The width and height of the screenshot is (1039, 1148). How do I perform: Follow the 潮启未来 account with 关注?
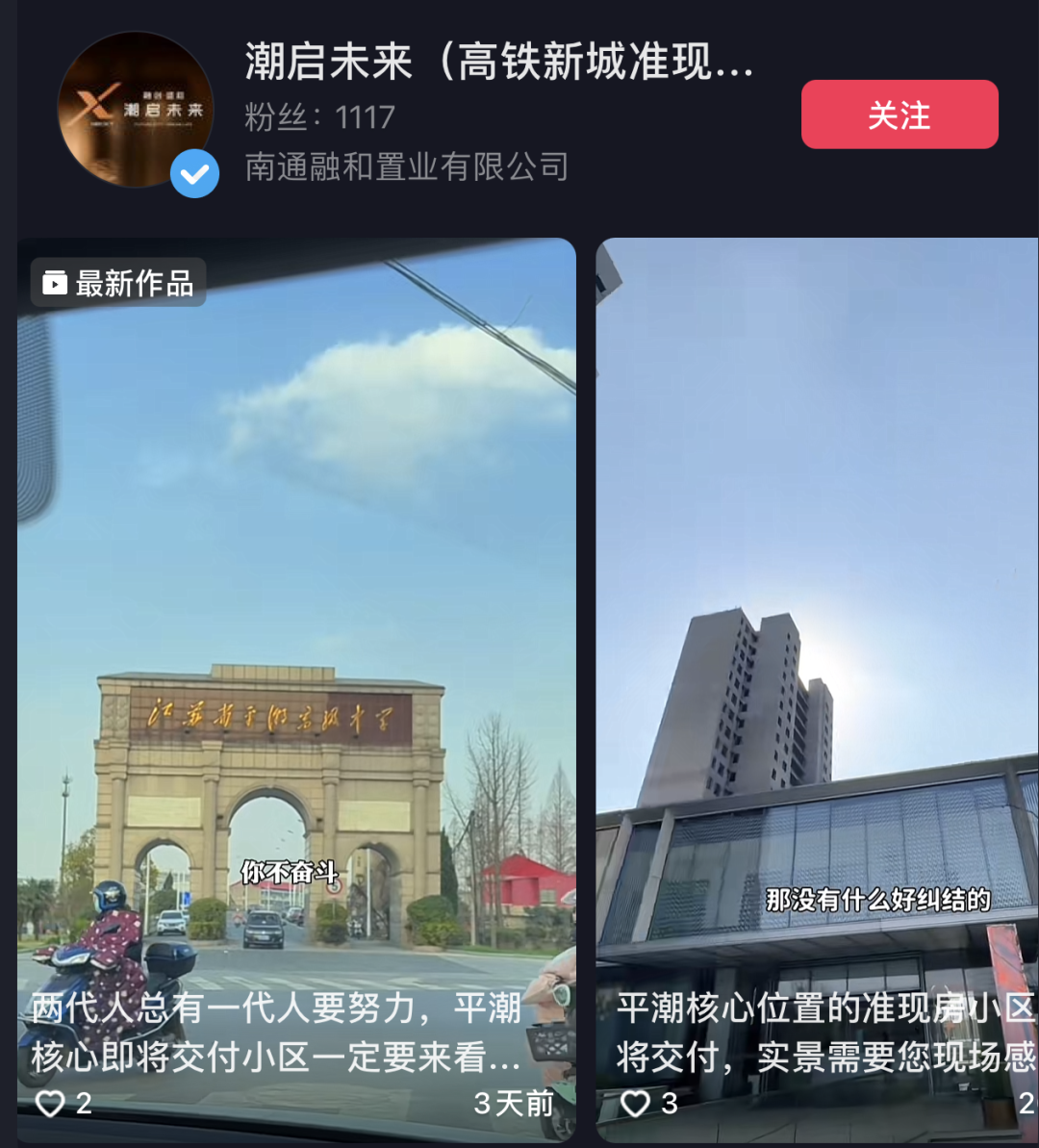point(899,115)
